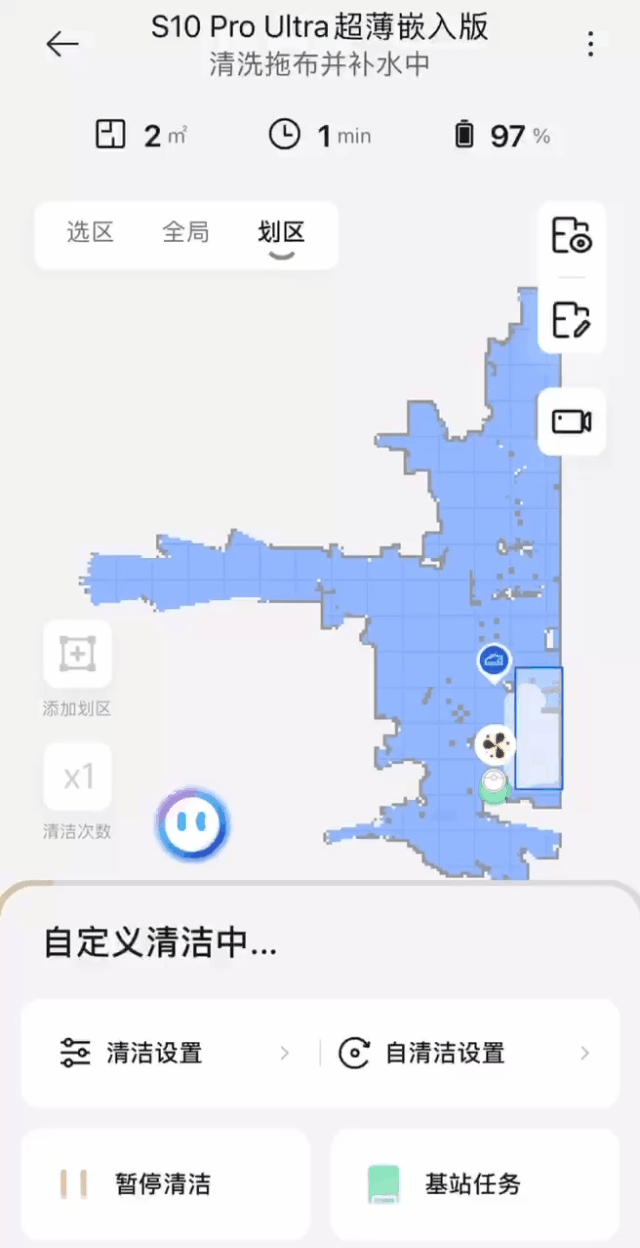Open the map view eye icon

[572, 236]
